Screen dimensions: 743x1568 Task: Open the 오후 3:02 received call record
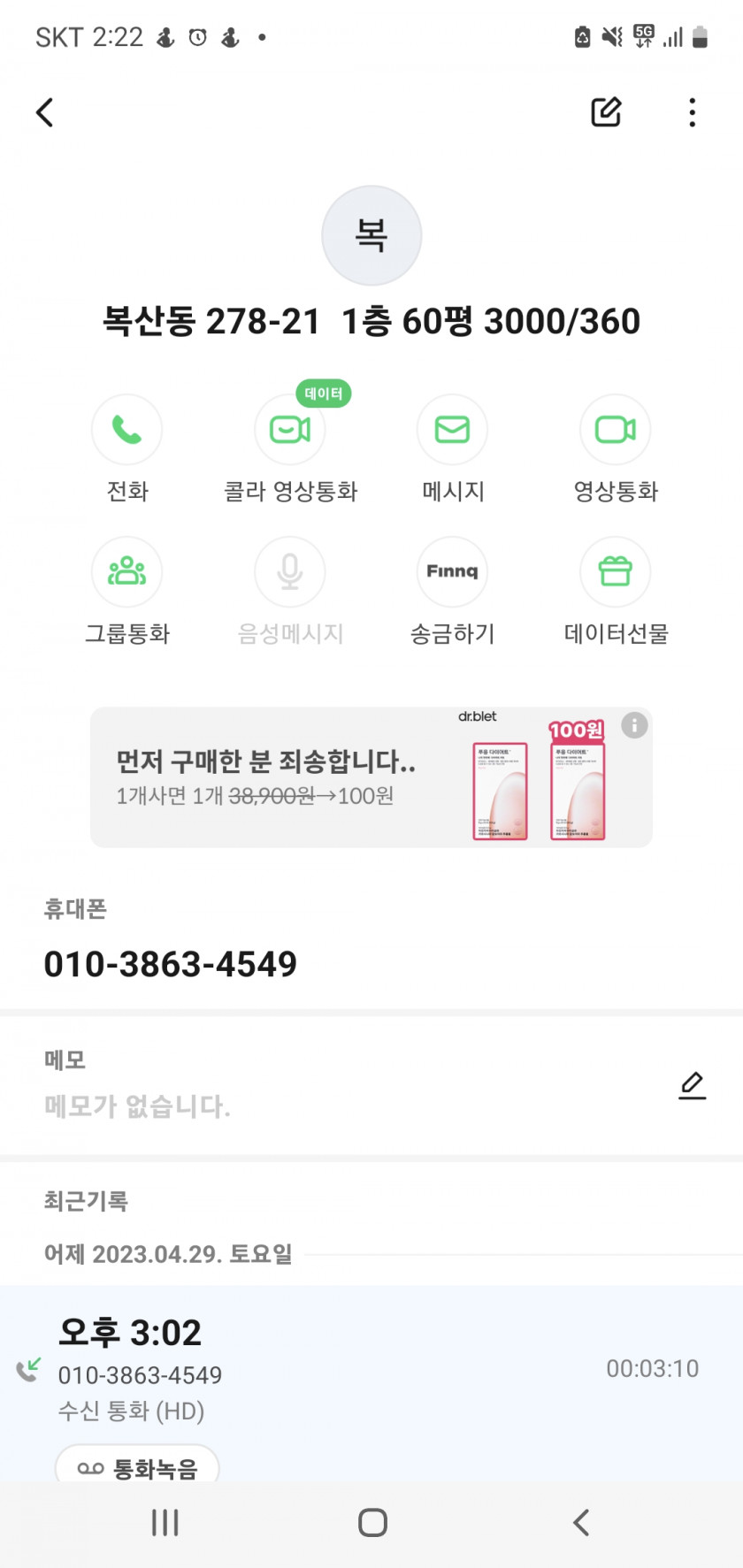[x=371, y=1369]
